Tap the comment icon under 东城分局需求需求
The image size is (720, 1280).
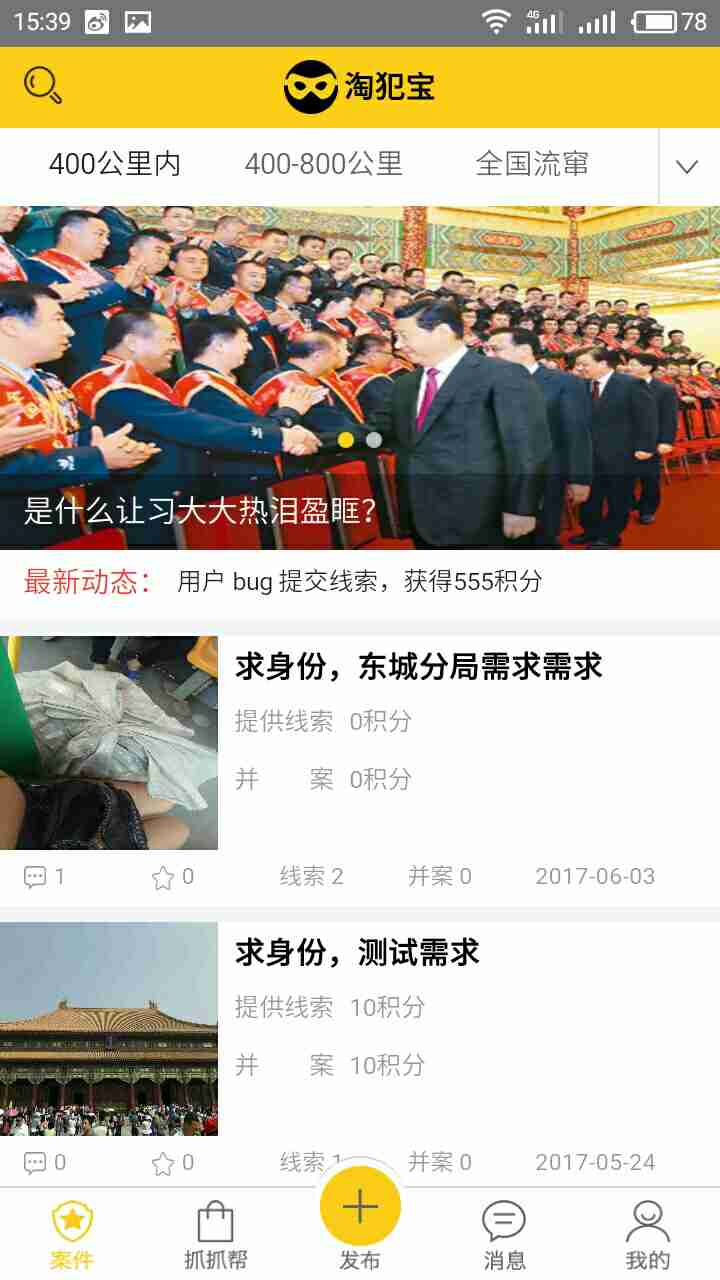35,877
